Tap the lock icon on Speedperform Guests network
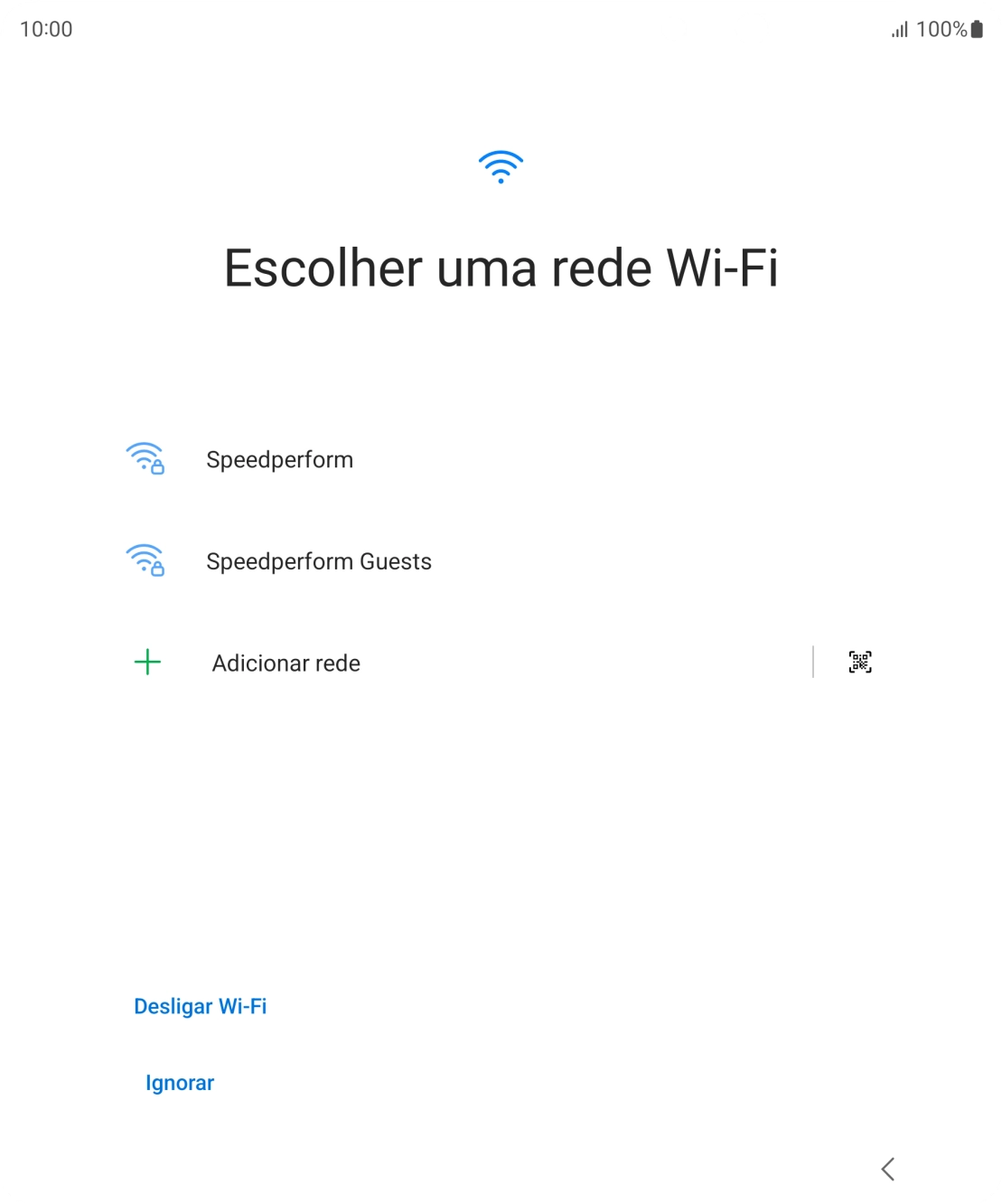Image resolution: width=1002 pixels, height=1204 pixels. point(160,569)
